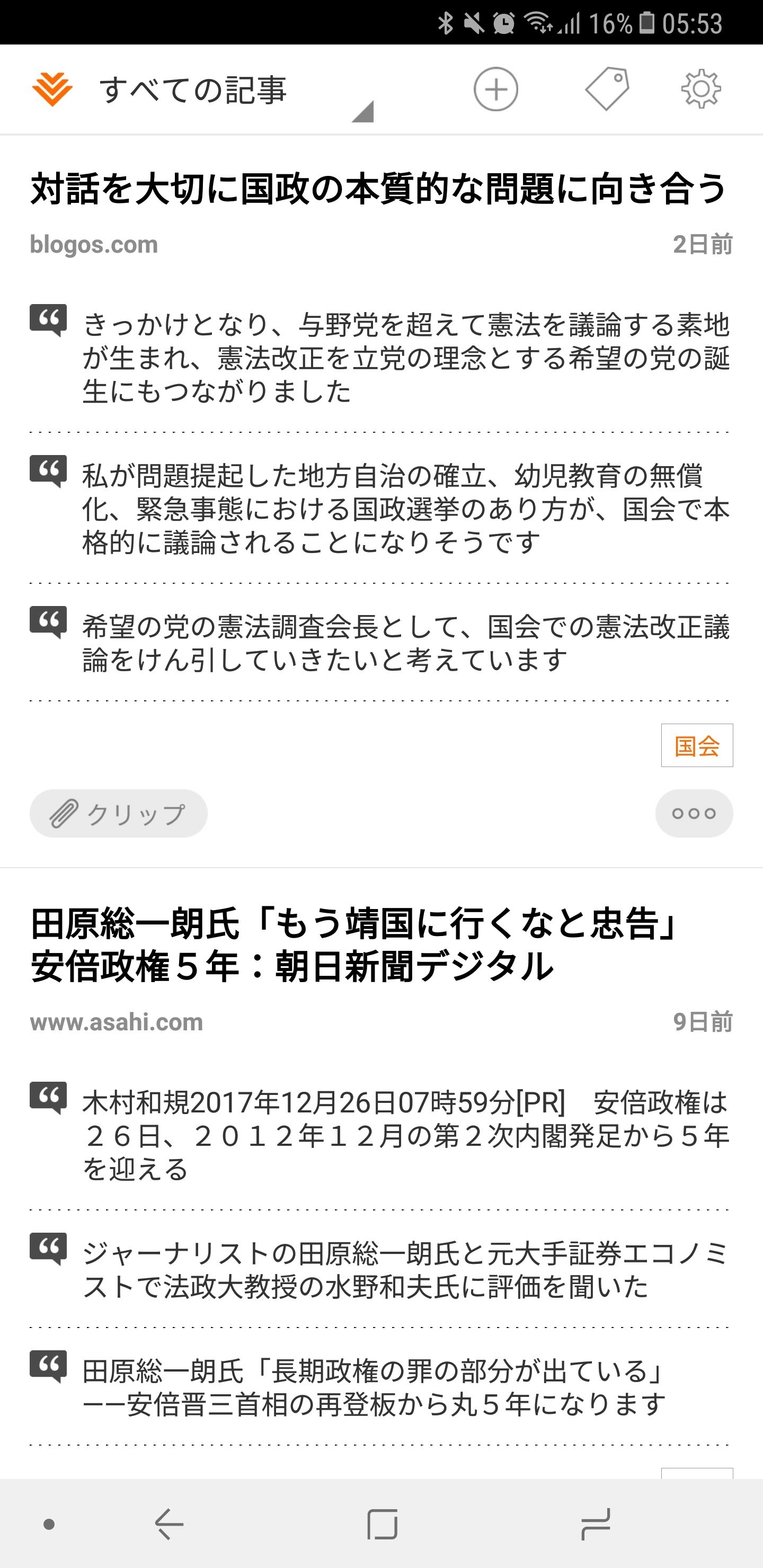763x1568 pixels.
Task: Tap the クリップ button
Action: (119, 813)
